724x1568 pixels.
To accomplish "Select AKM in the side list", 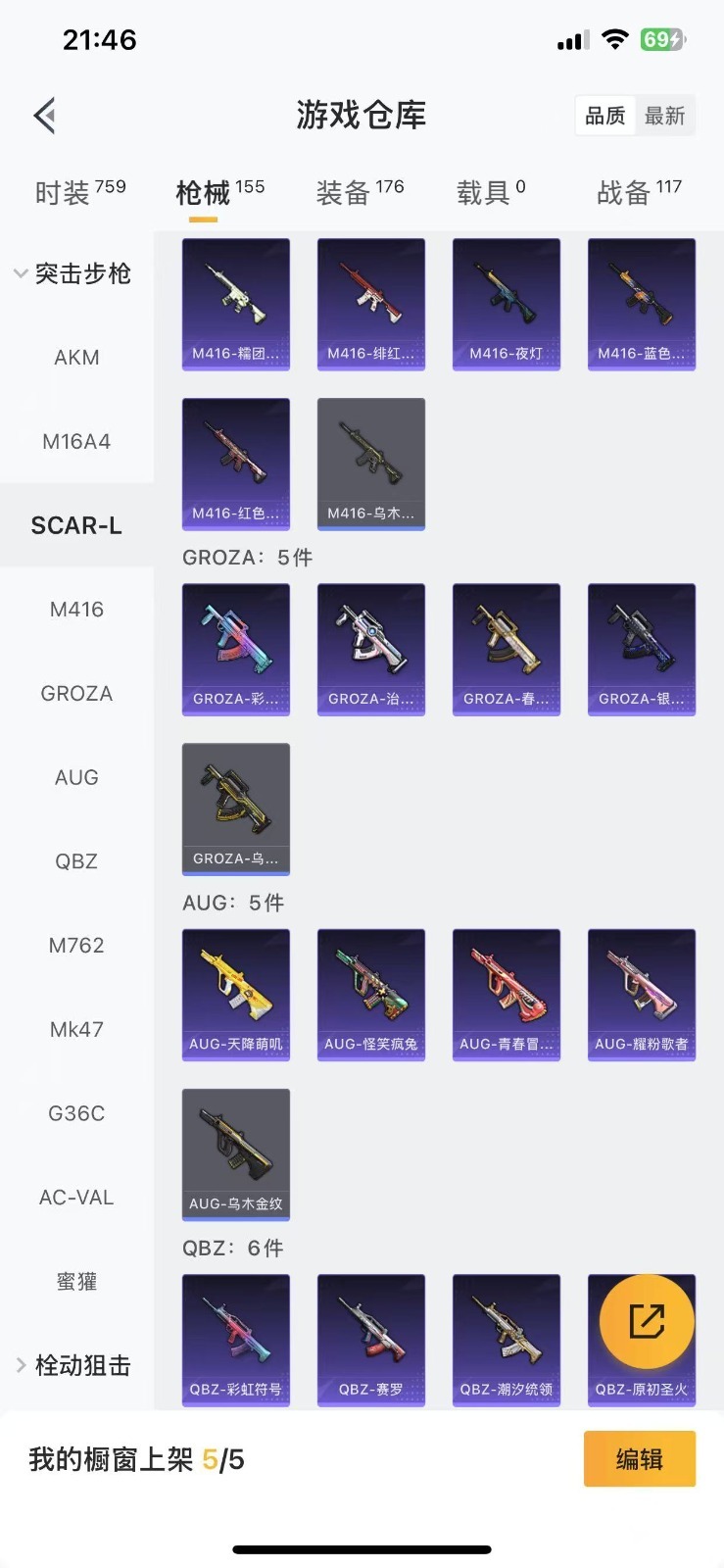I will (76, 358).
